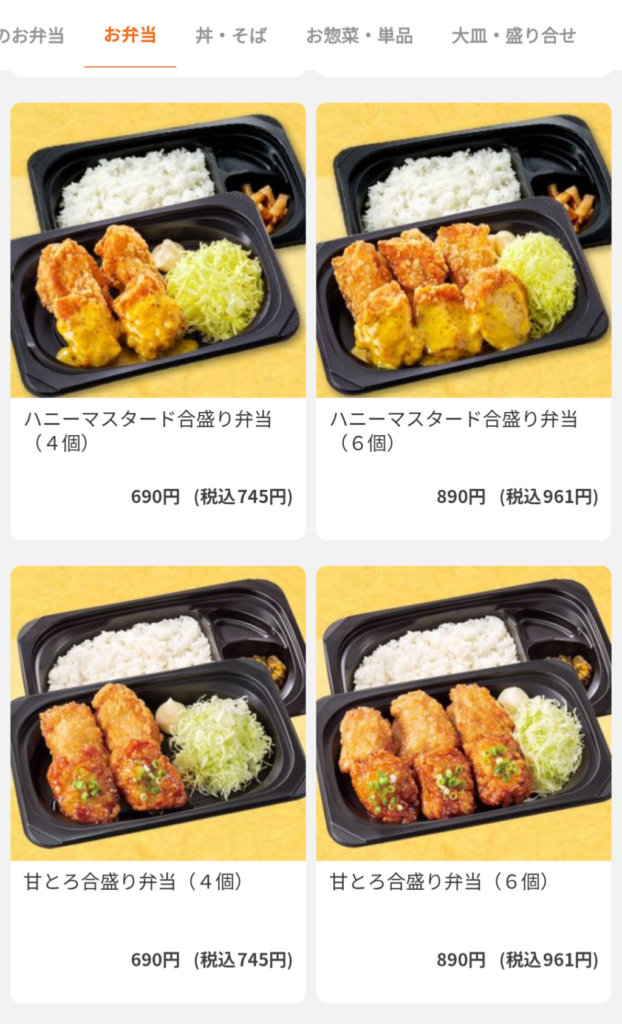Tap the お弁当 tab
This screenshot has height=1024, width=622.
coord(130,36)
